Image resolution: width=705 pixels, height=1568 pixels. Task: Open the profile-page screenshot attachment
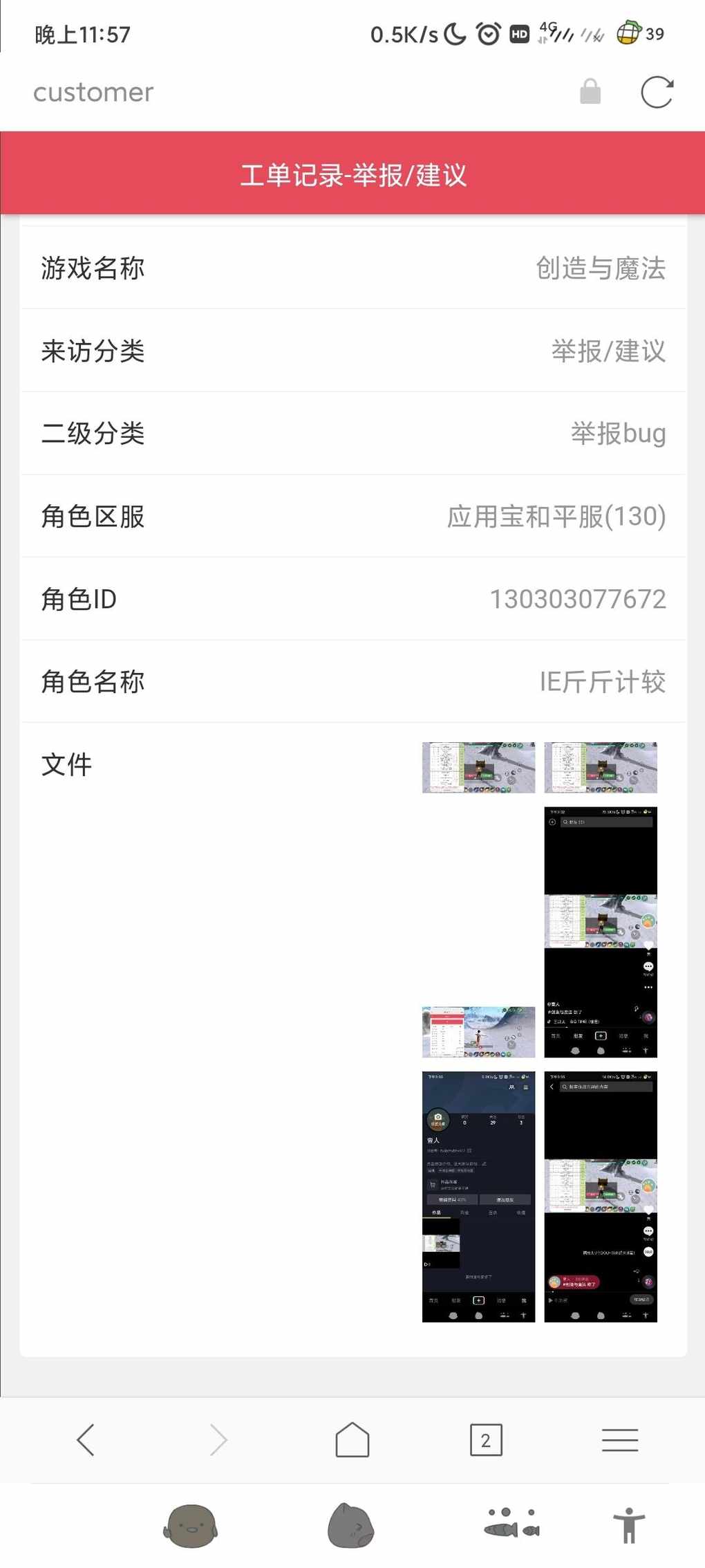pyautogui.click(x=478, y=1197)
